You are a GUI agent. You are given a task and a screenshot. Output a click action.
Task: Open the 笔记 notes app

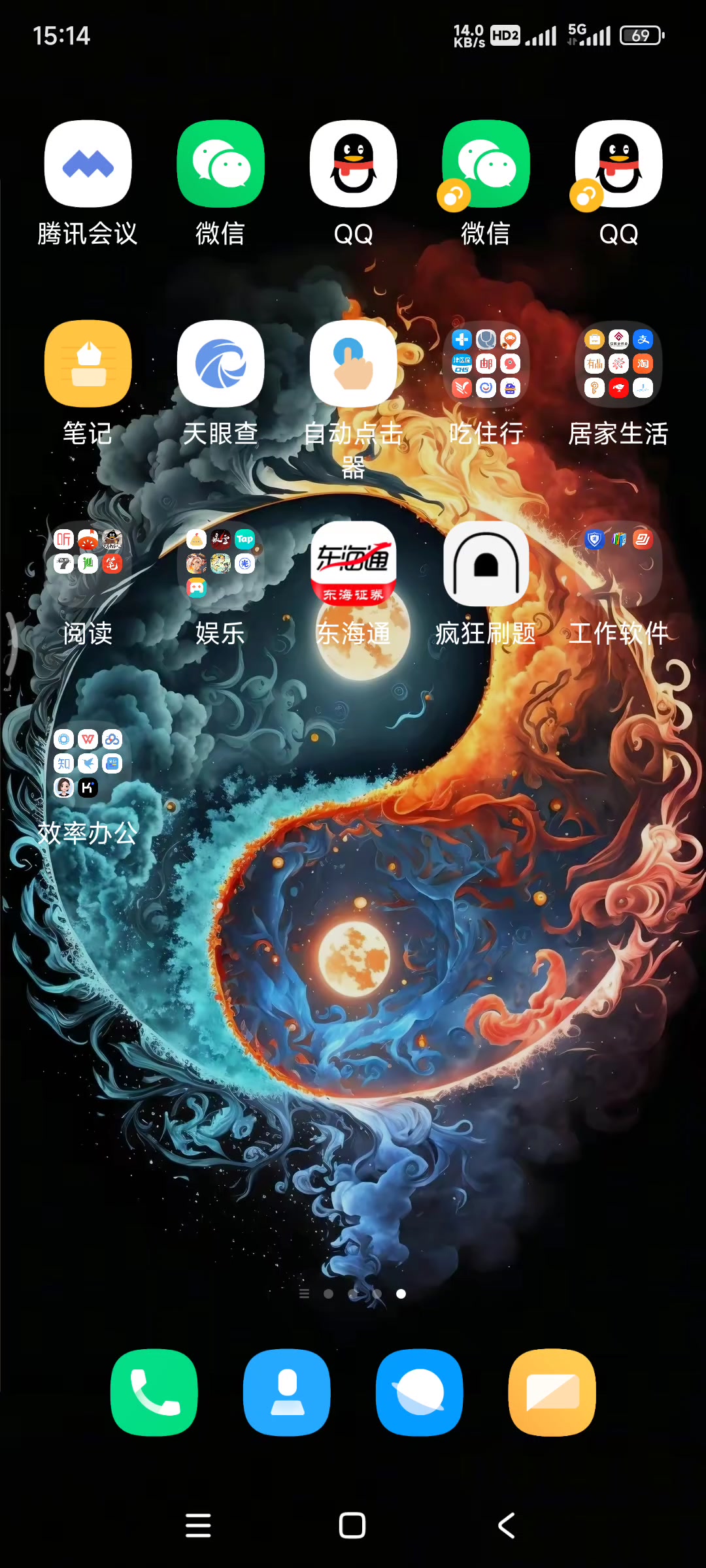[x=88, y=364]
